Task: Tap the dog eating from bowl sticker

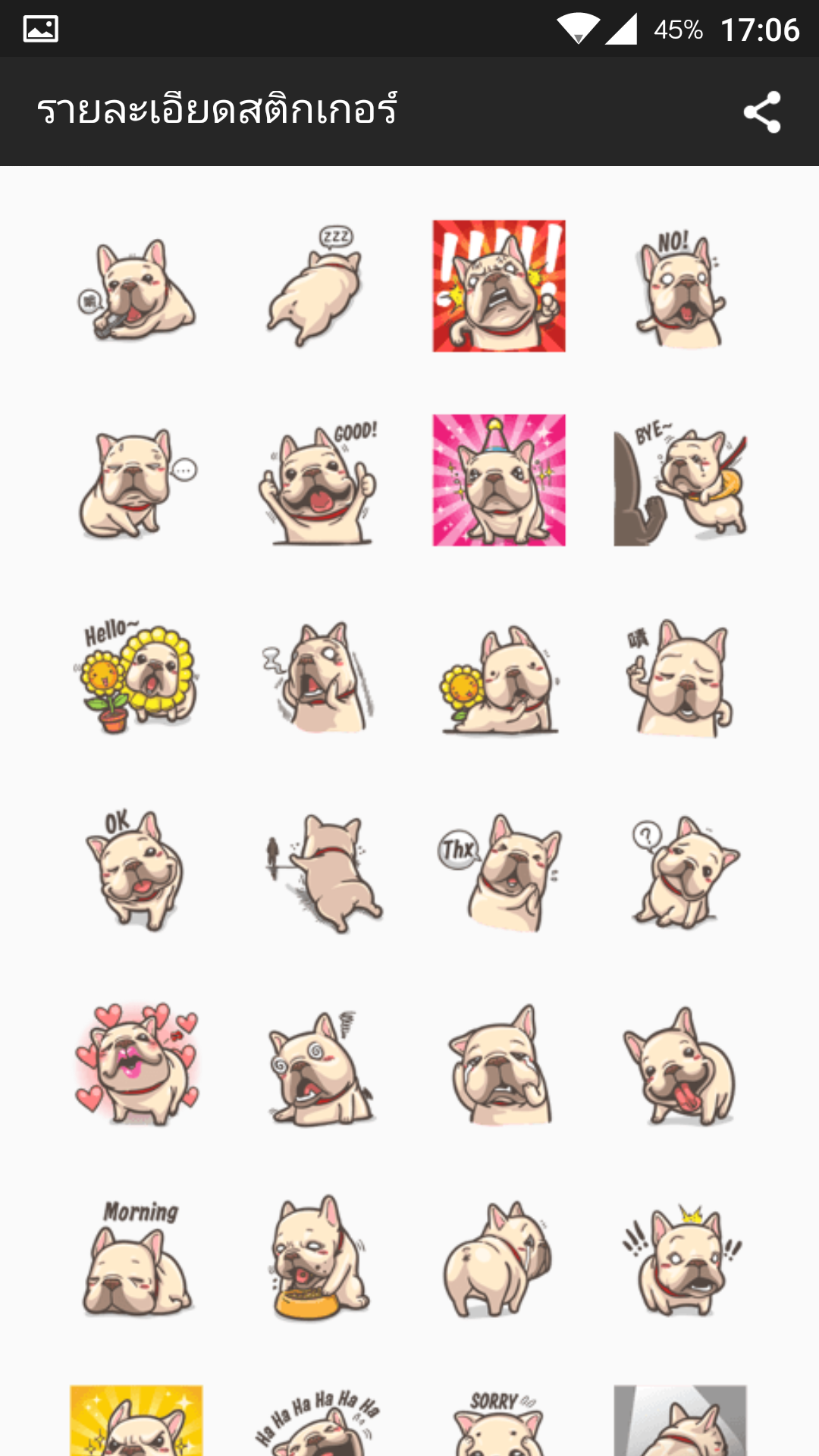Action: (317, 1259)
